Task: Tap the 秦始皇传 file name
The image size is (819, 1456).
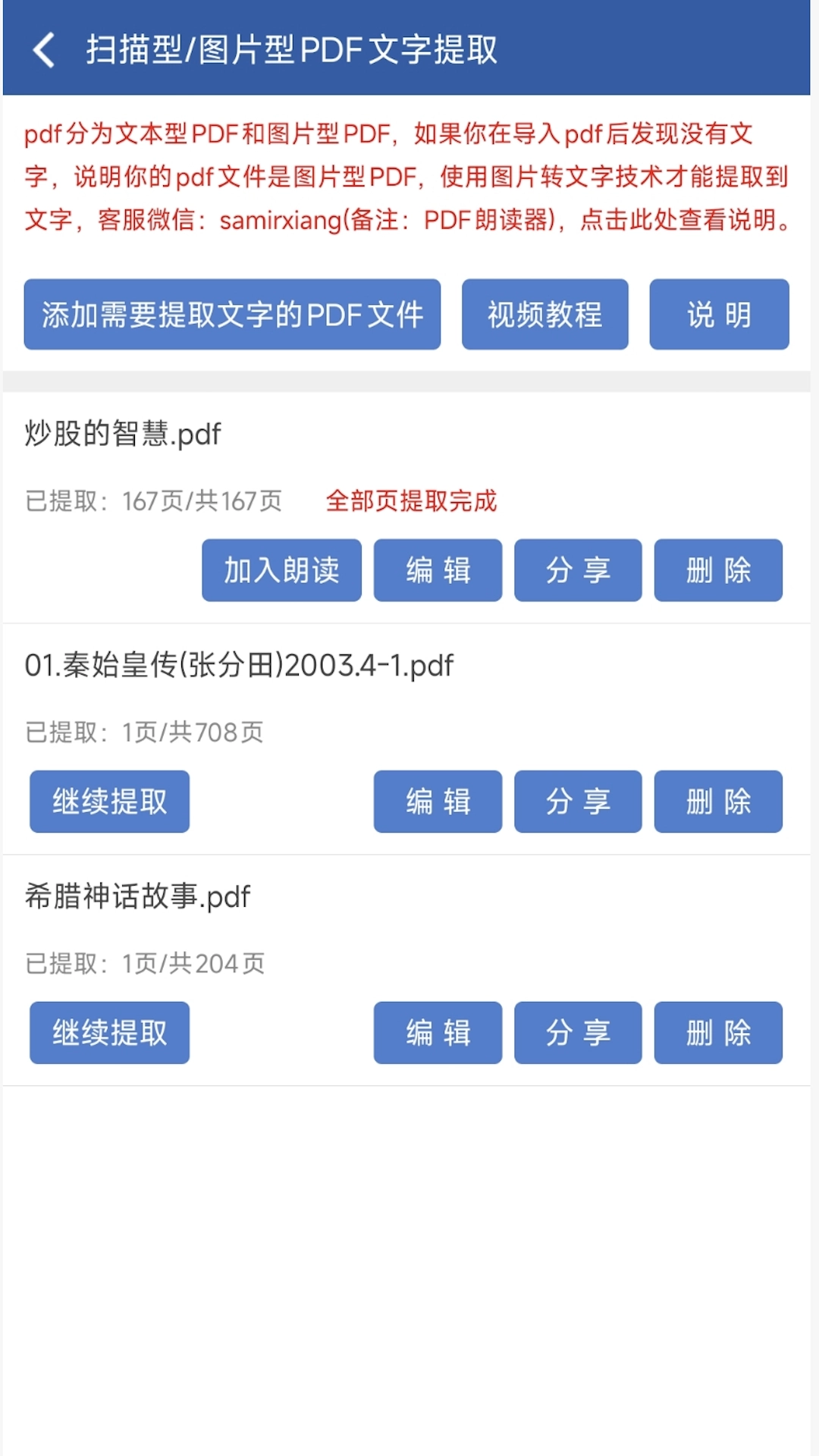Action: tap(237, 665)
